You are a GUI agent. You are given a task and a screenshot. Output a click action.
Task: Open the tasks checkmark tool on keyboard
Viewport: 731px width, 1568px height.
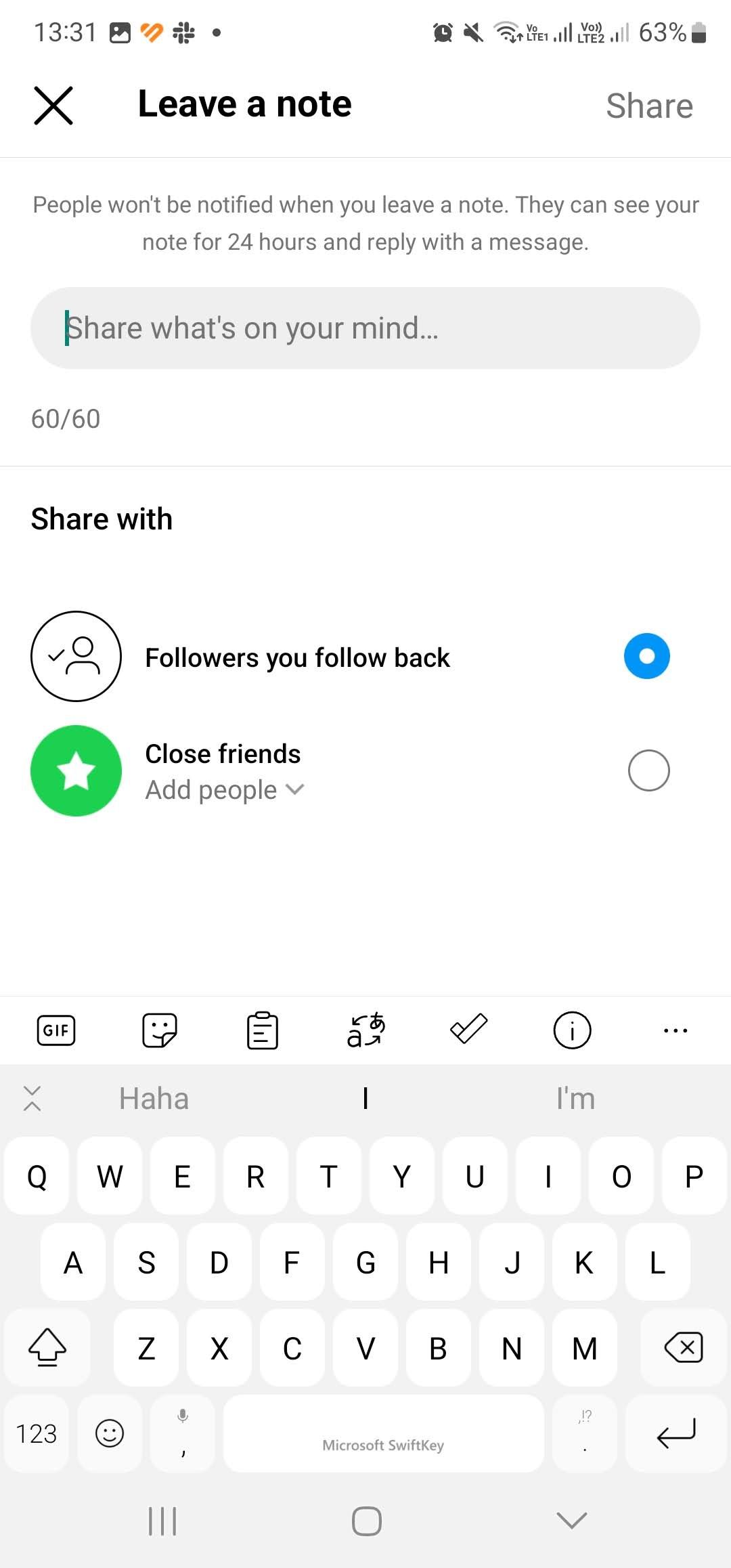point(469,1029)
